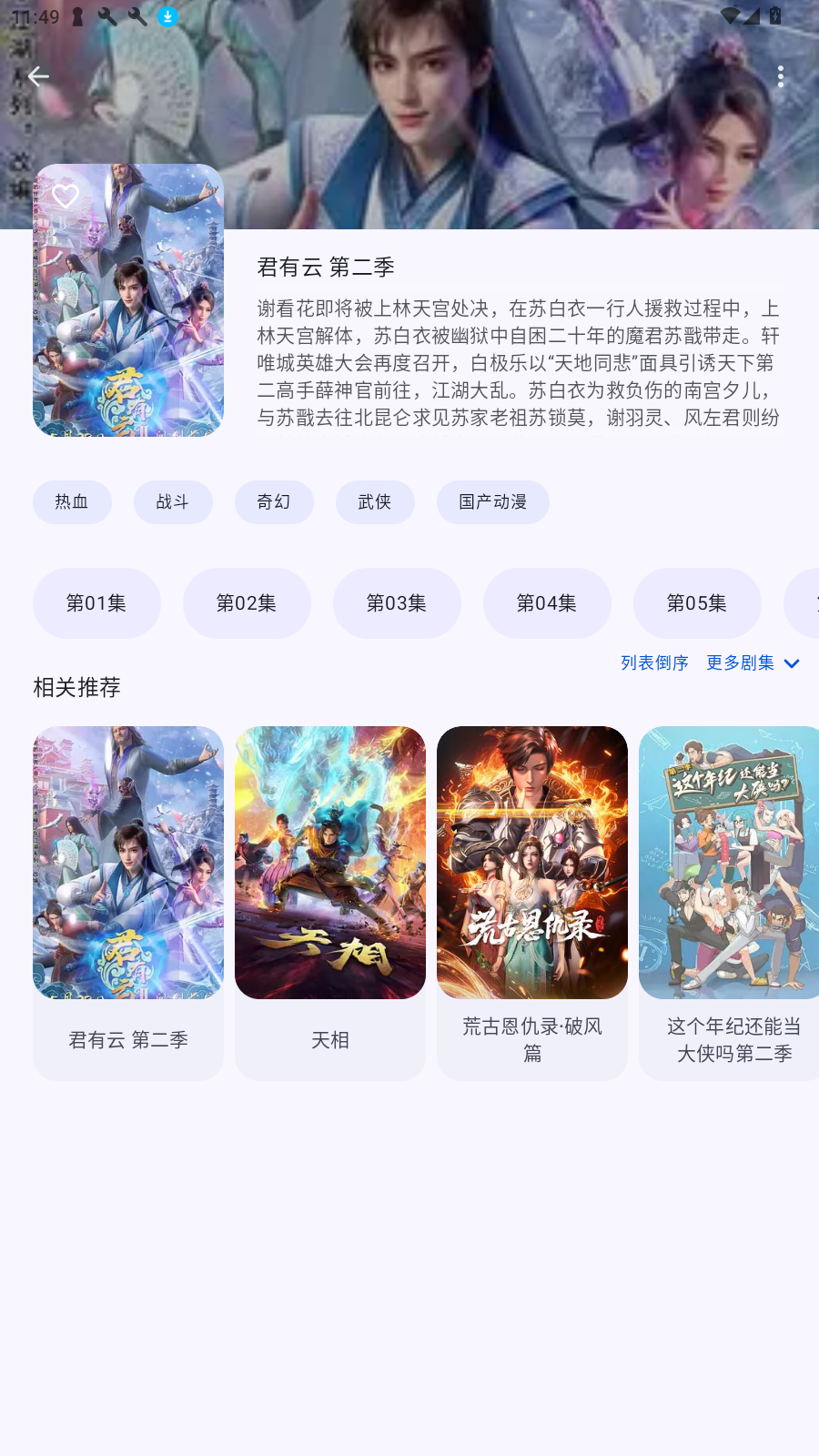View 荒古恩仇录·破风篇 recommendation
819x1456 pixels.
pos(532,901)
